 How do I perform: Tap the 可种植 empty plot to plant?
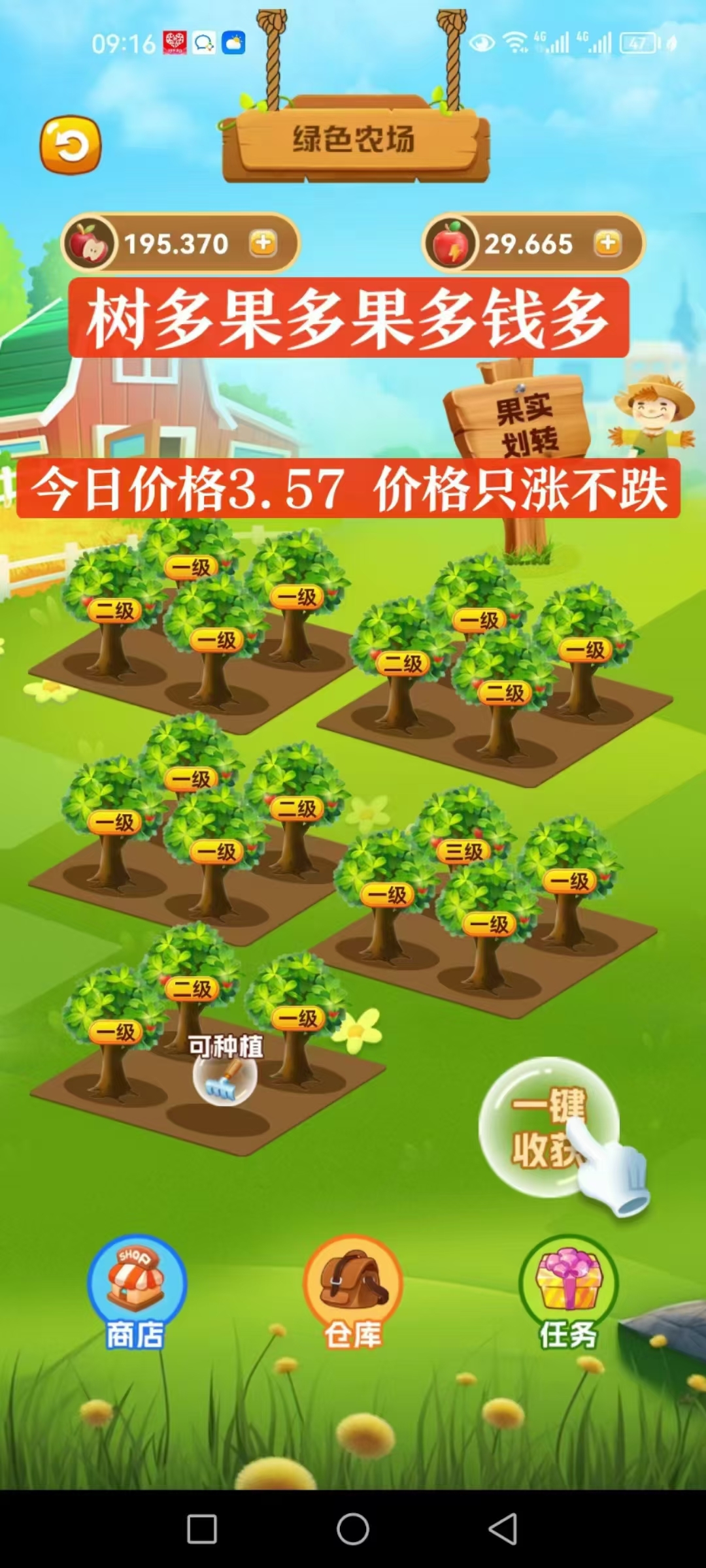pos(224,1075)
